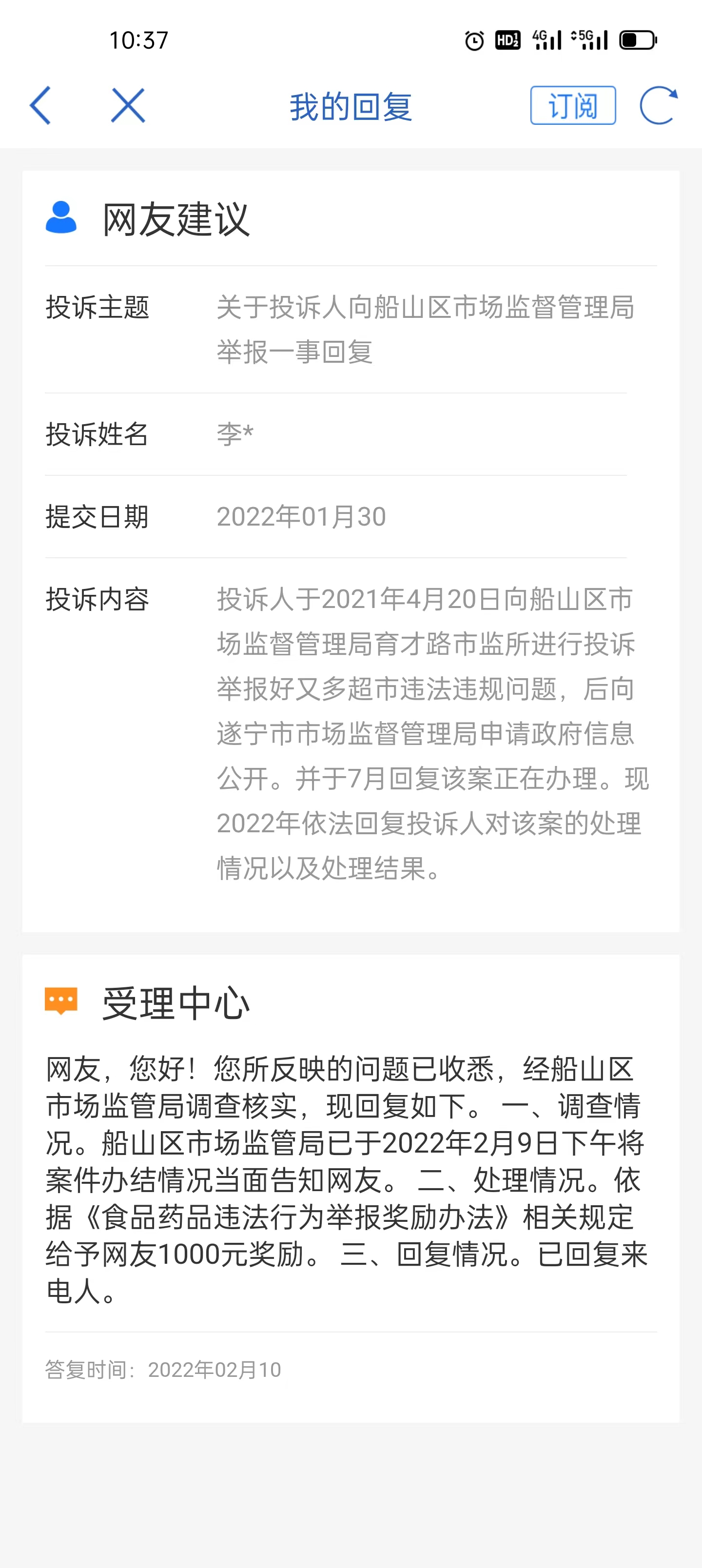Go back using the left arrow
Image resolution: width=702 pixels, height=1568 pixels.
coord(40,105)
